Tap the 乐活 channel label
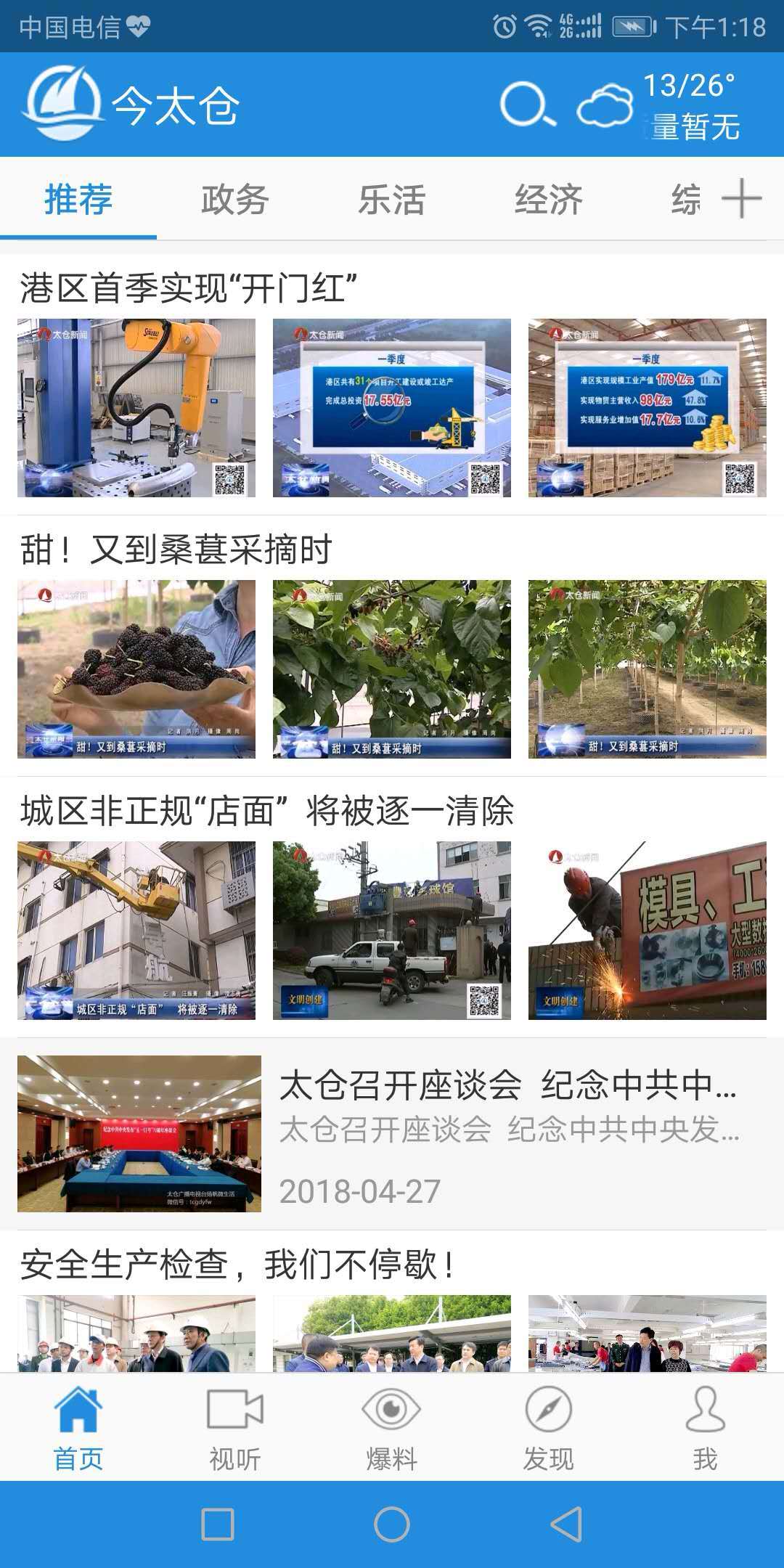 391,196
